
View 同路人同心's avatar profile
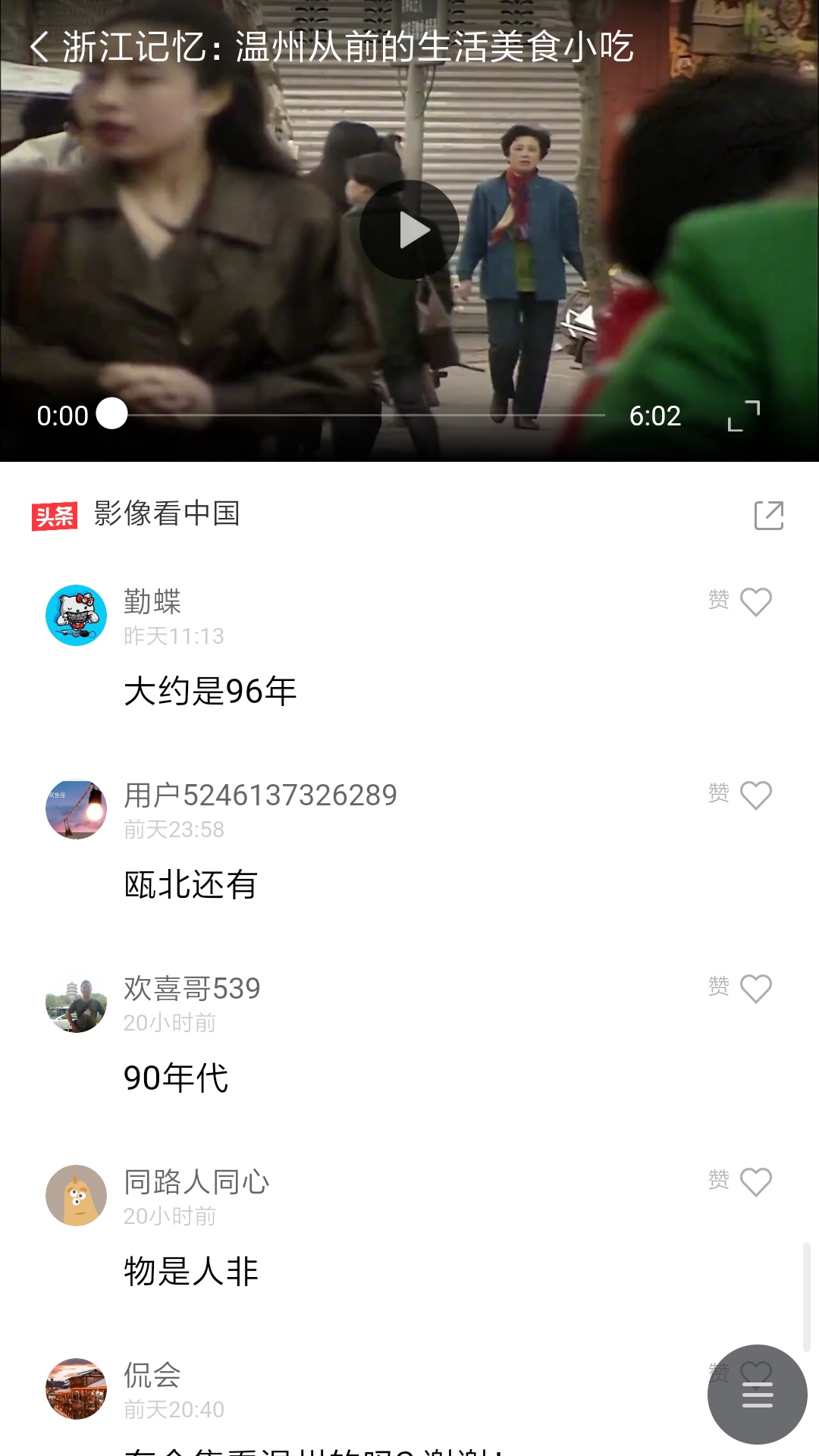[x=76, y=1195]
